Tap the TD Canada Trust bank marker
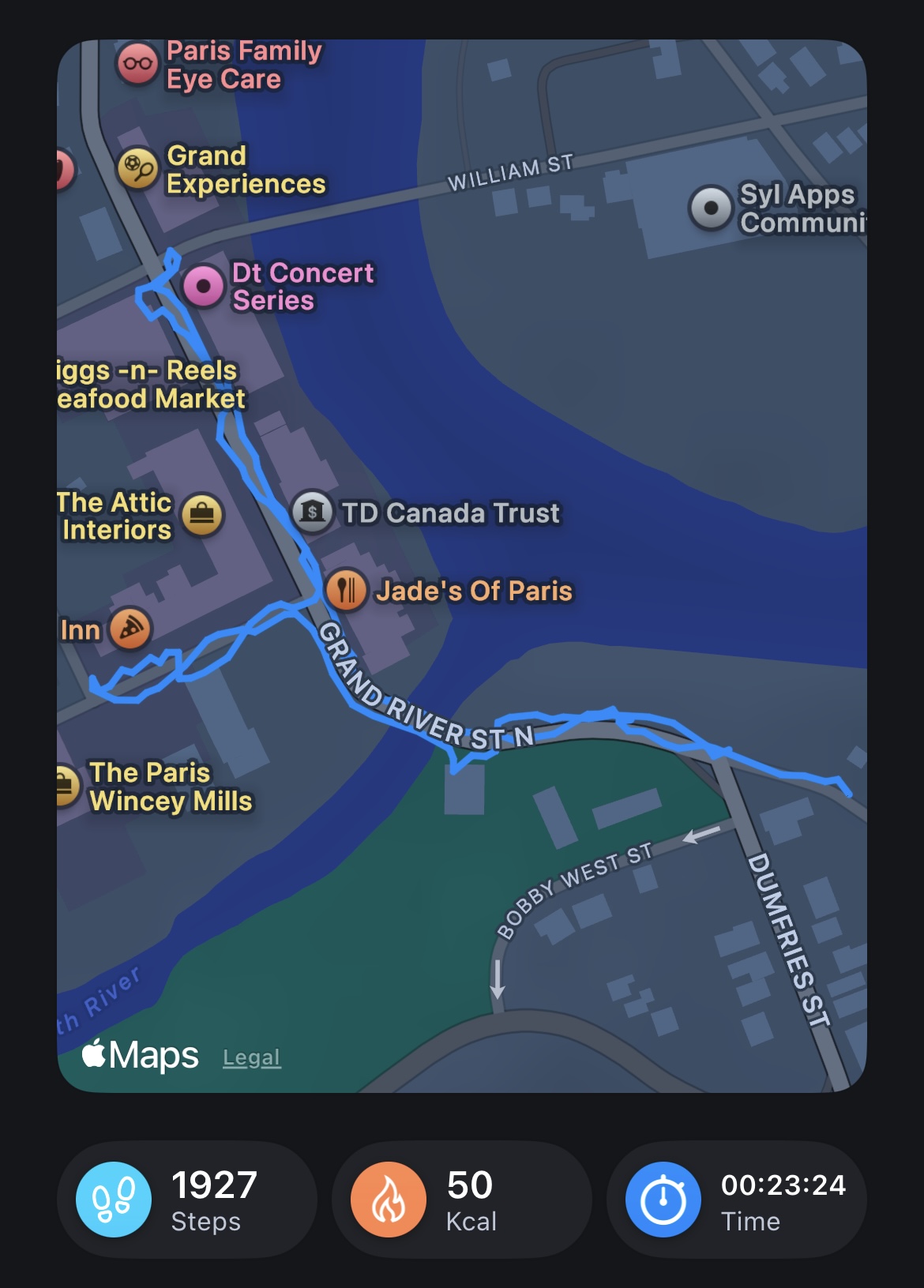The image size is (924, 1288). [313, 512]
